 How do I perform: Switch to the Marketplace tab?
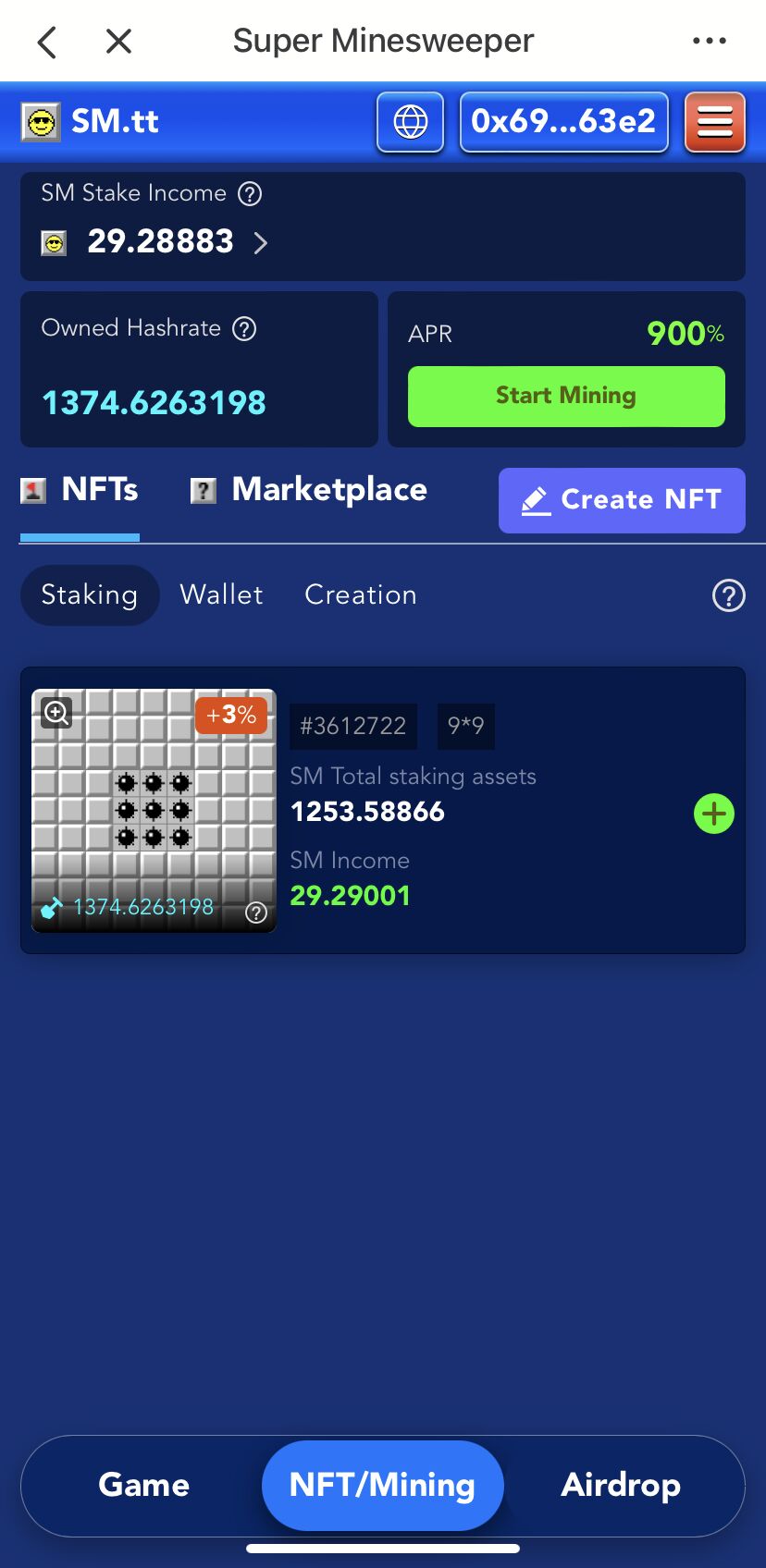[309, 489]
